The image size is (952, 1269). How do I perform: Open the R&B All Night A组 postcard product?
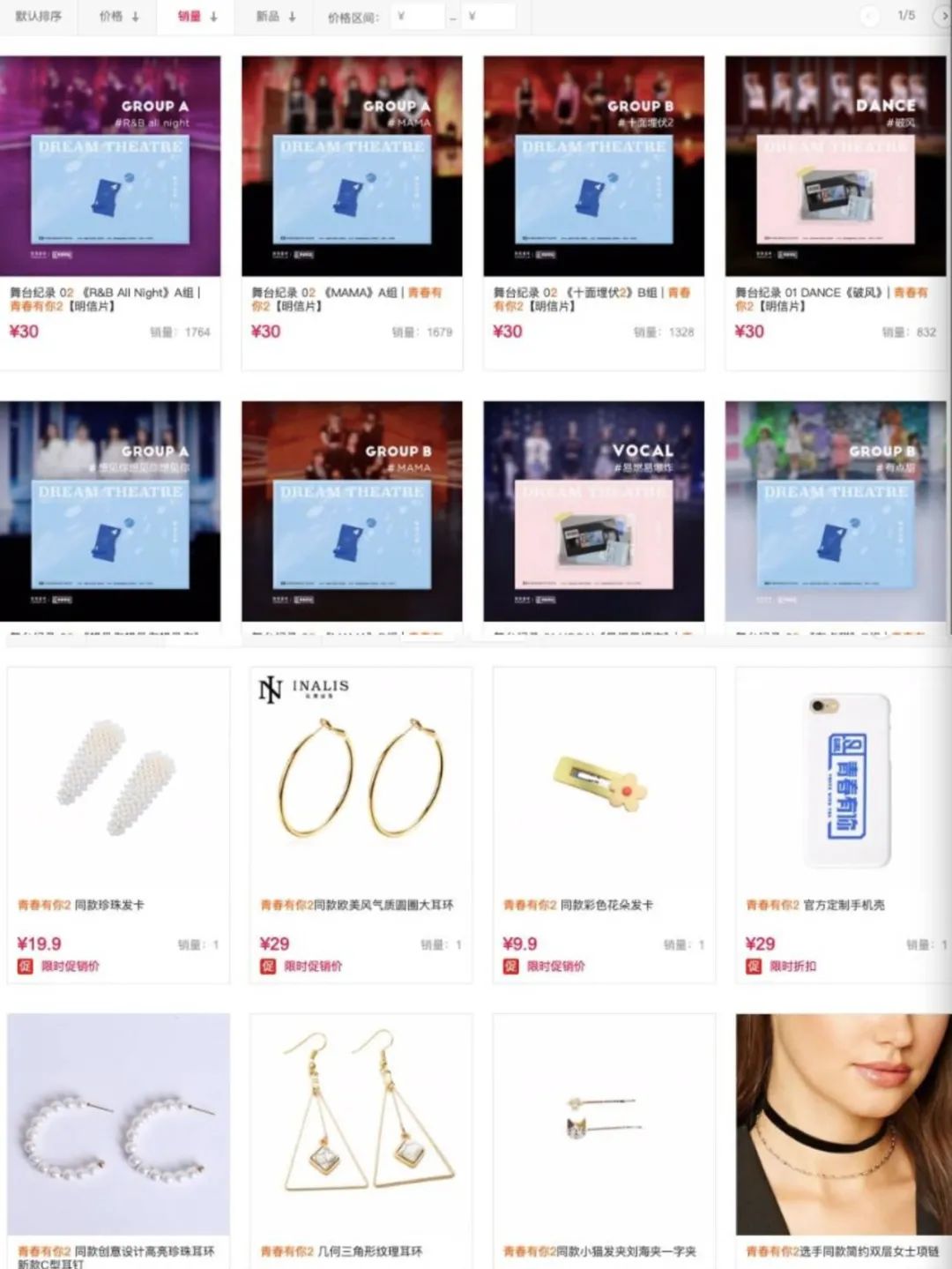[x=110, y=166]
